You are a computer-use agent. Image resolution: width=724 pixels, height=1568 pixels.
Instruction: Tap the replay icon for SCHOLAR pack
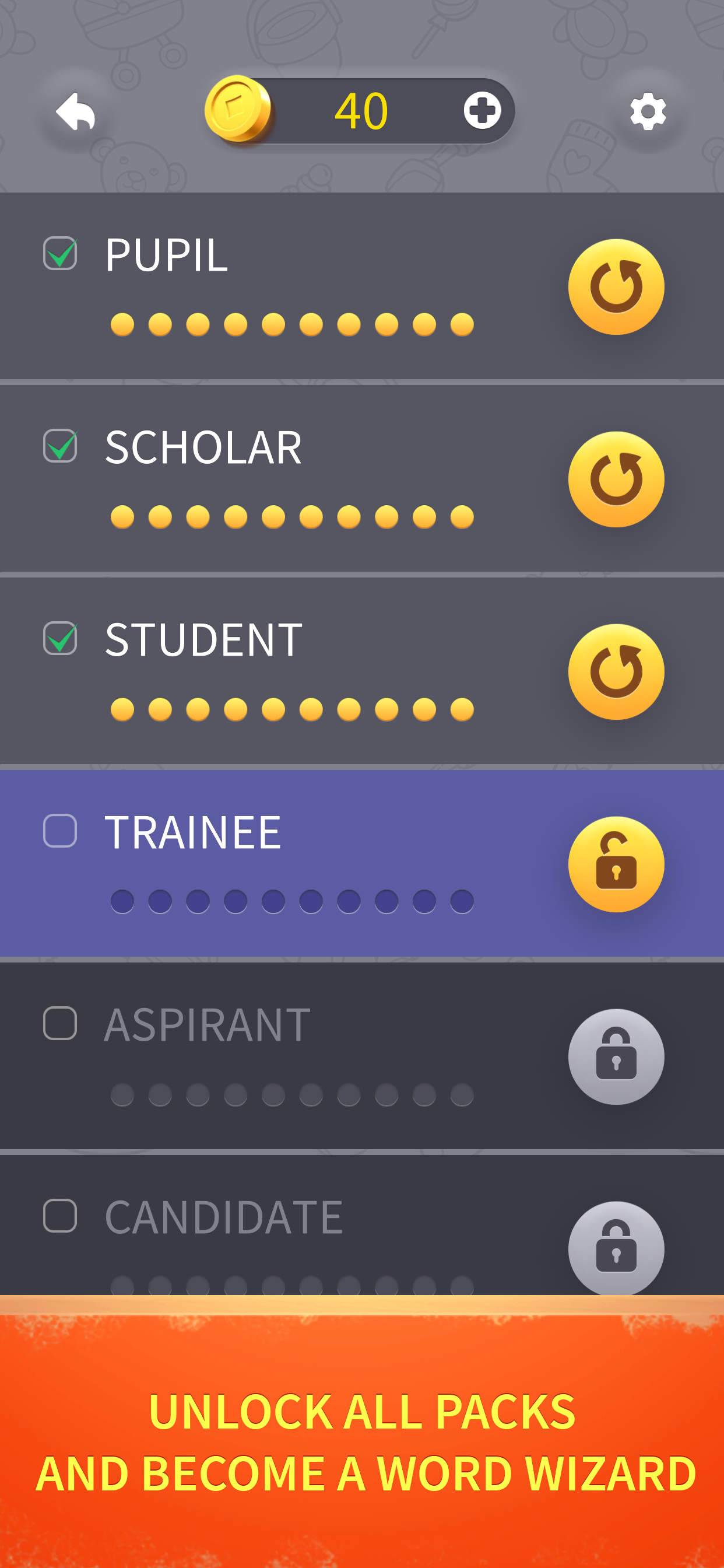tap(617, 479)
